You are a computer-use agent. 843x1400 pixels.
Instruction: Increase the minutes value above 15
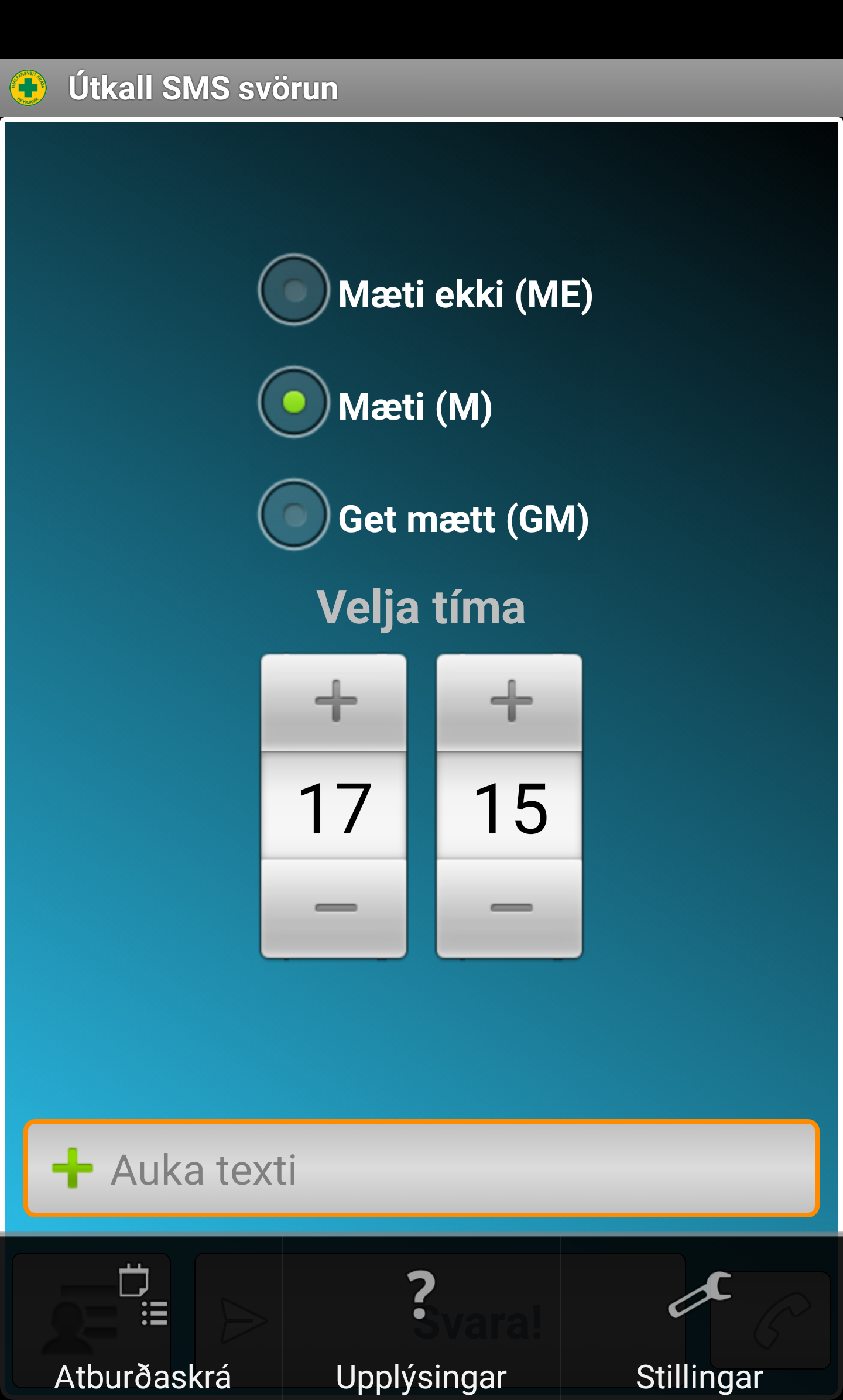(510, 701)
